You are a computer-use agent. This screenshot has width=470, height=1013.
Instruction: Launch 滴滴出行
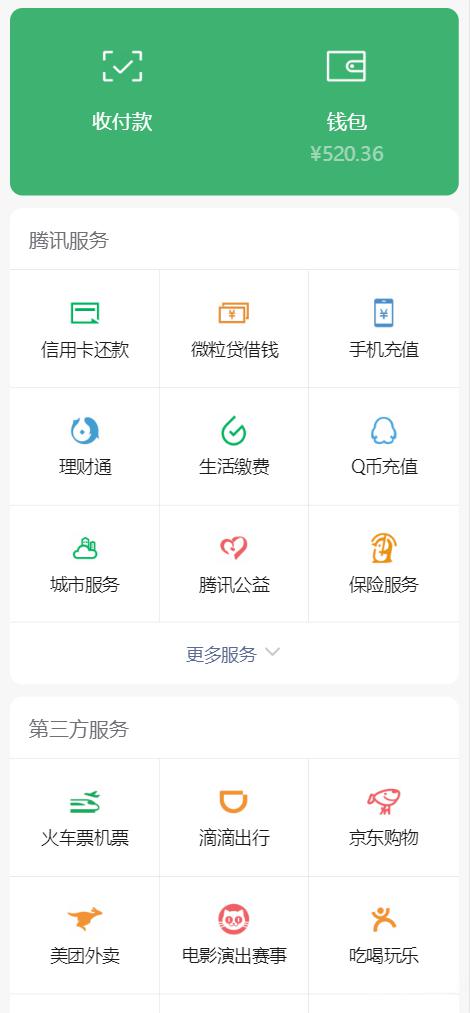tap(234, 817)
